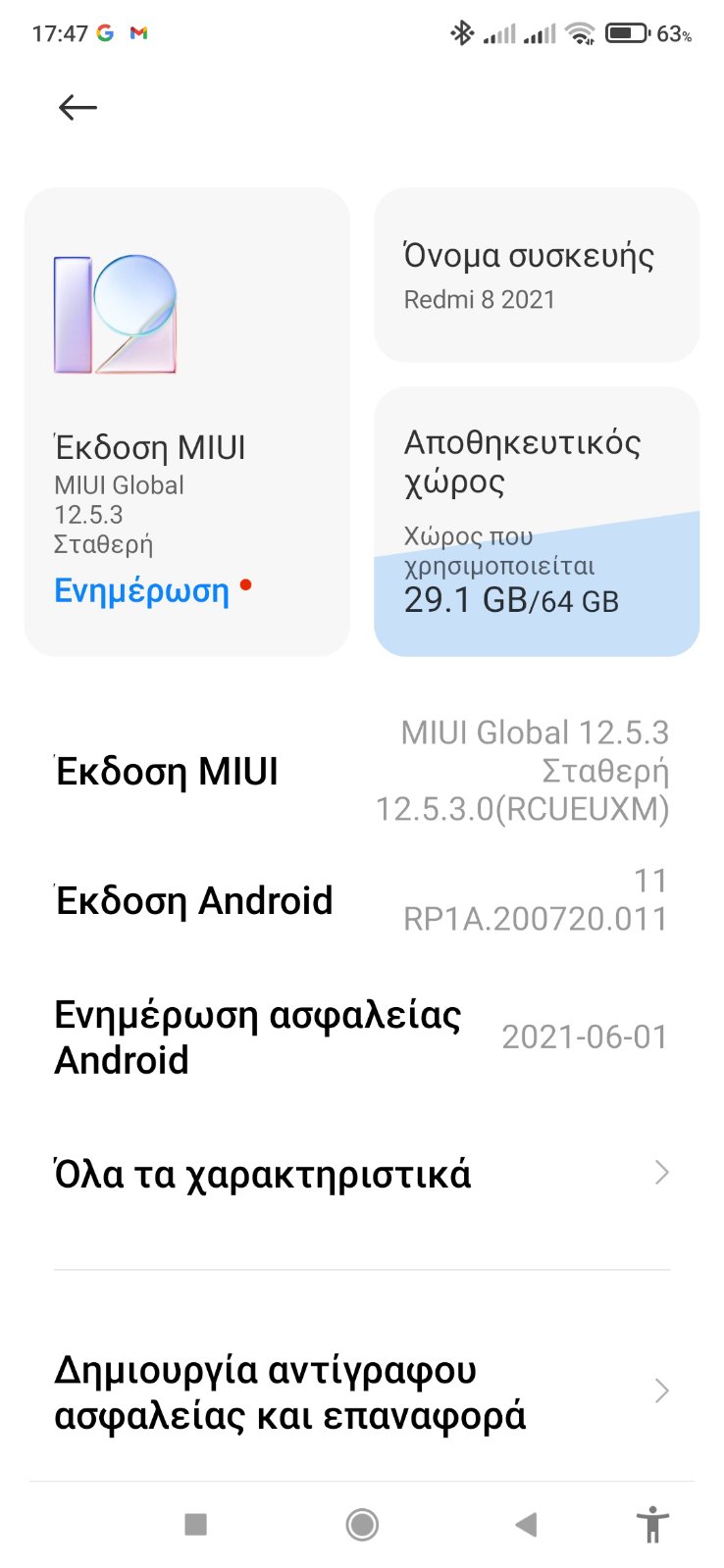Open Όλα τα χαρακτηριστικά
The height and width of the screenshot is (1568, 724).
click(361, 1173)
